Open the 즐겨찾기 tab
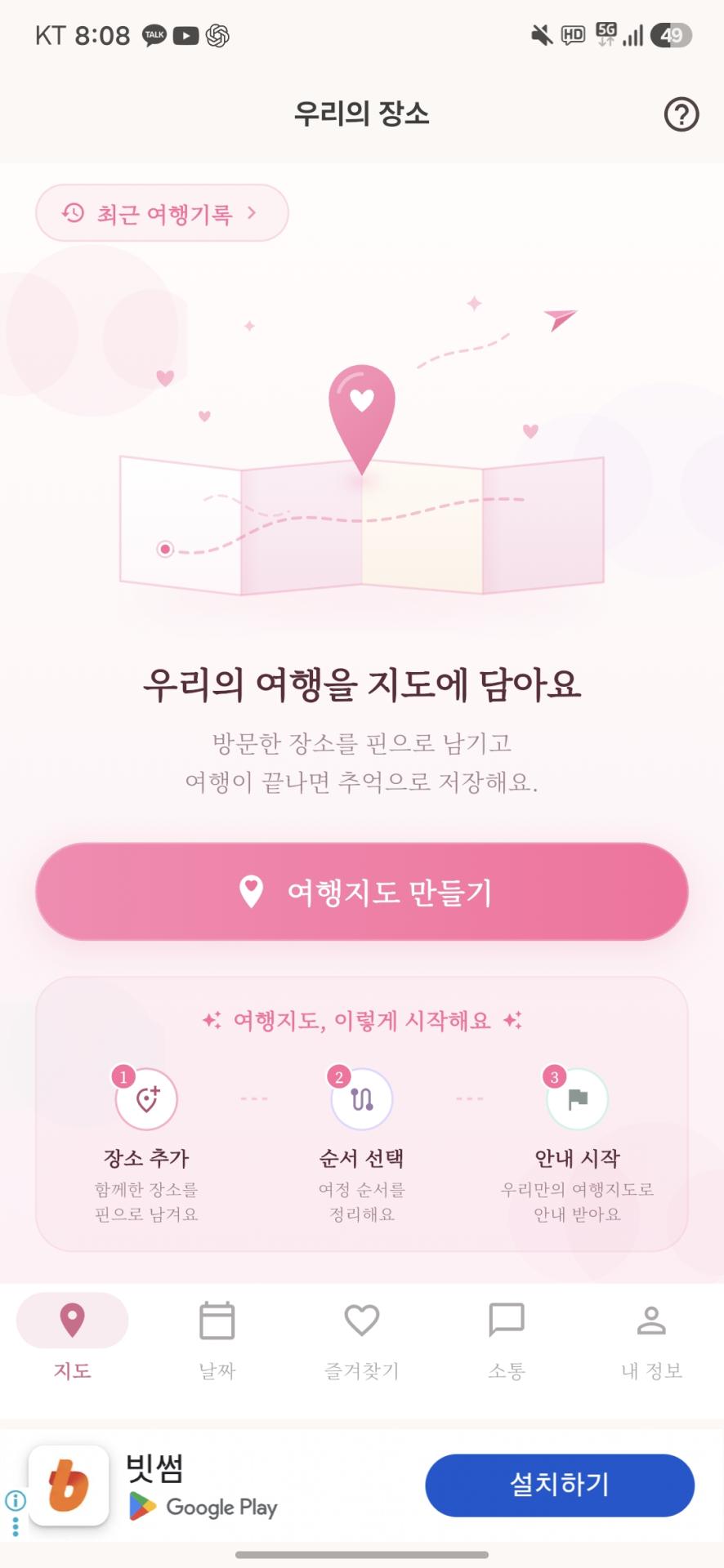Screen dimensions: 724x1568 tap(362, 1339)
